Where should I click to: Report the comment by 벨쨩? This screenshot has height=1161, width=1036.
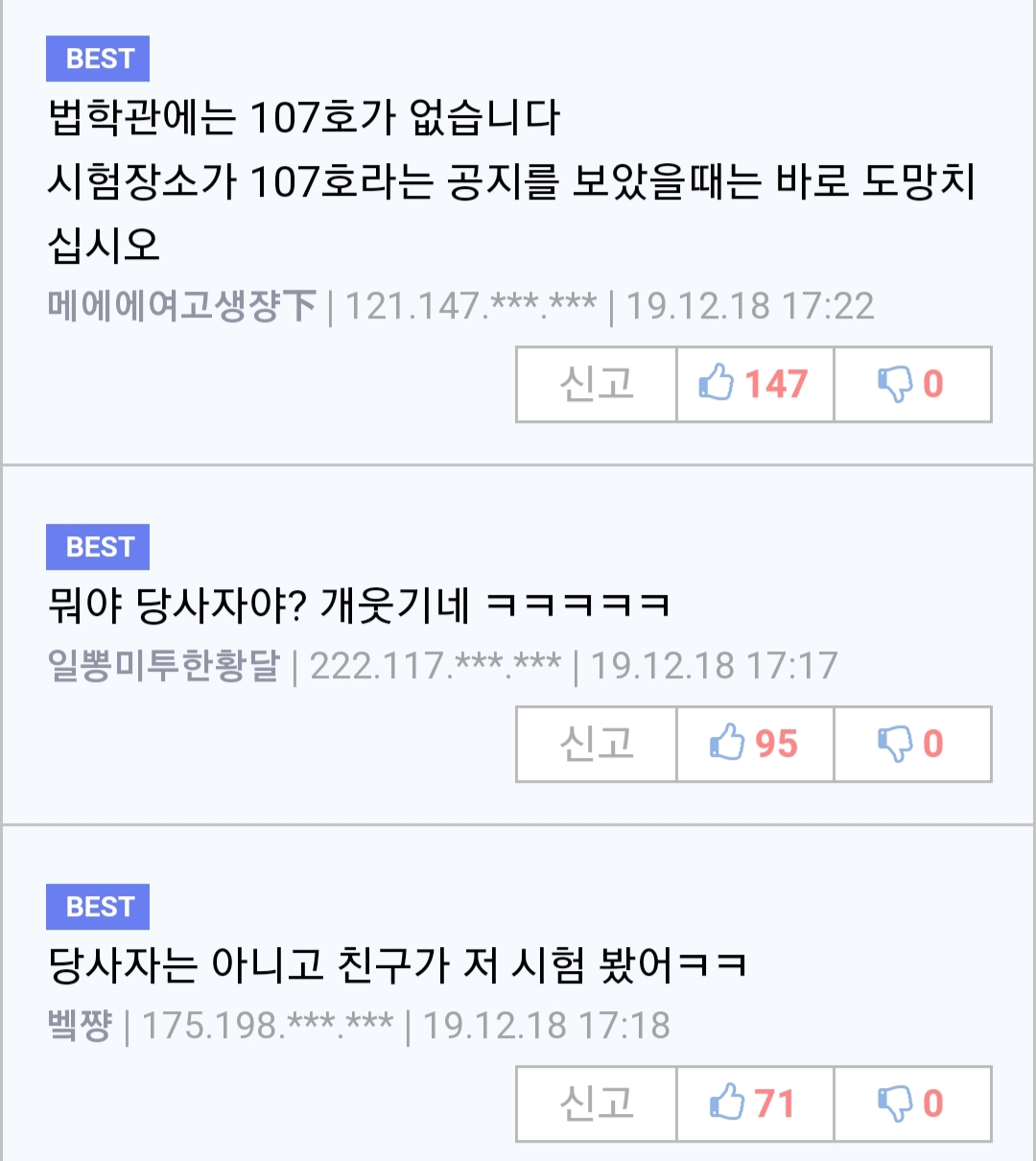[596, 1103]
